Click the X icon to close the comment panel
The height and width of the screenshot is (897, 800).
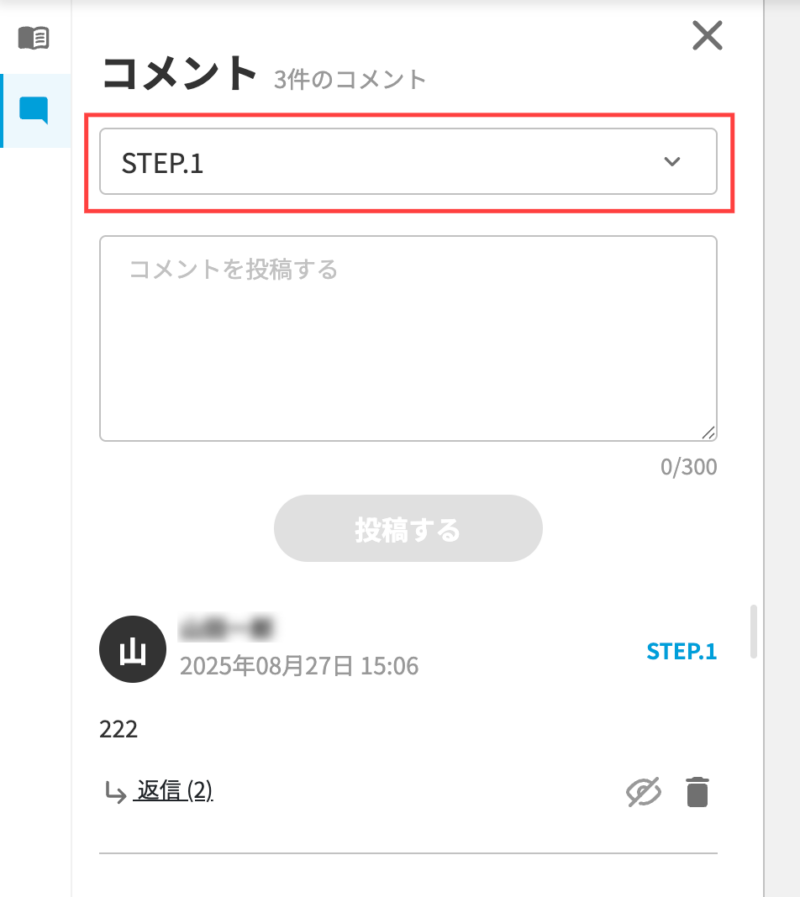pos(707,35)
